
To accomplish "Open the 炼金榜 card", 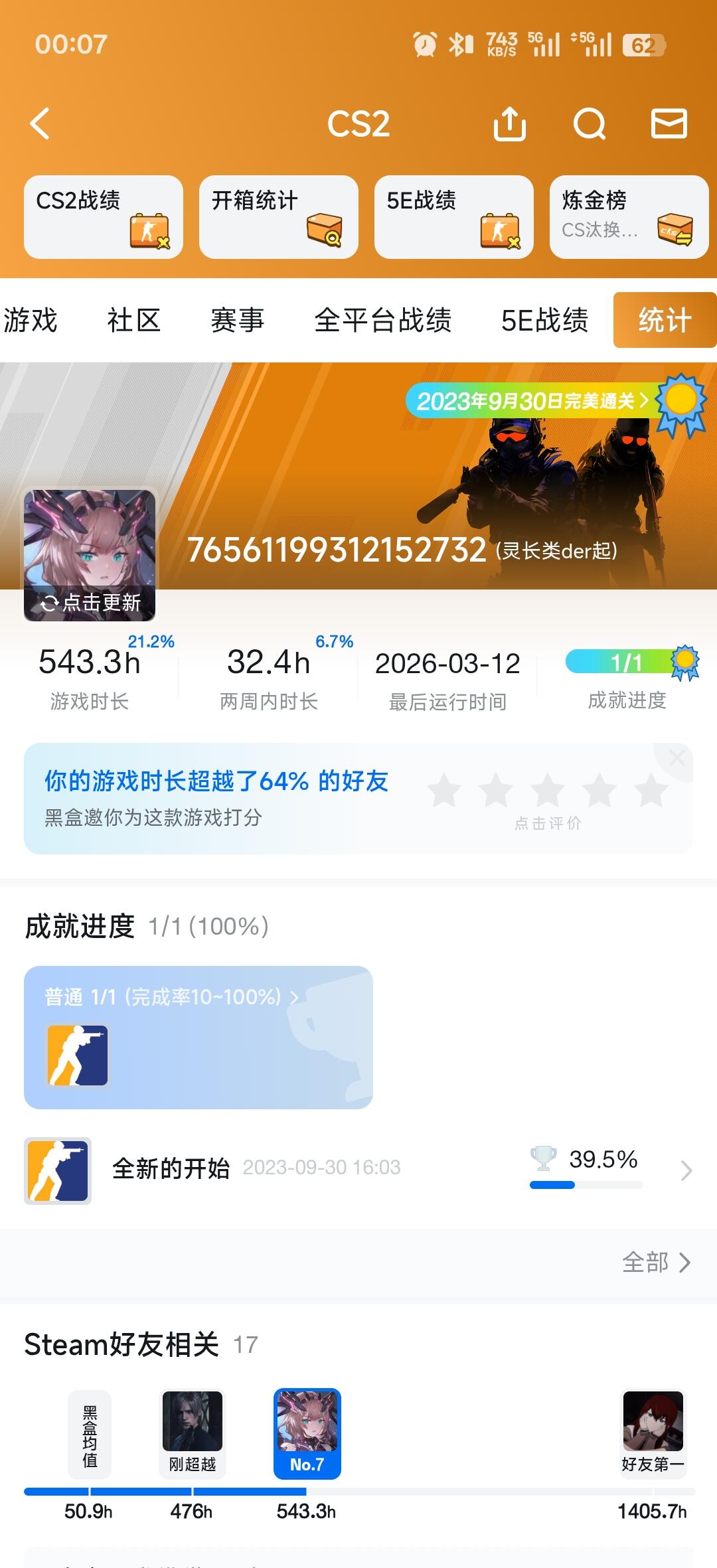I will [x=629, y=216].
